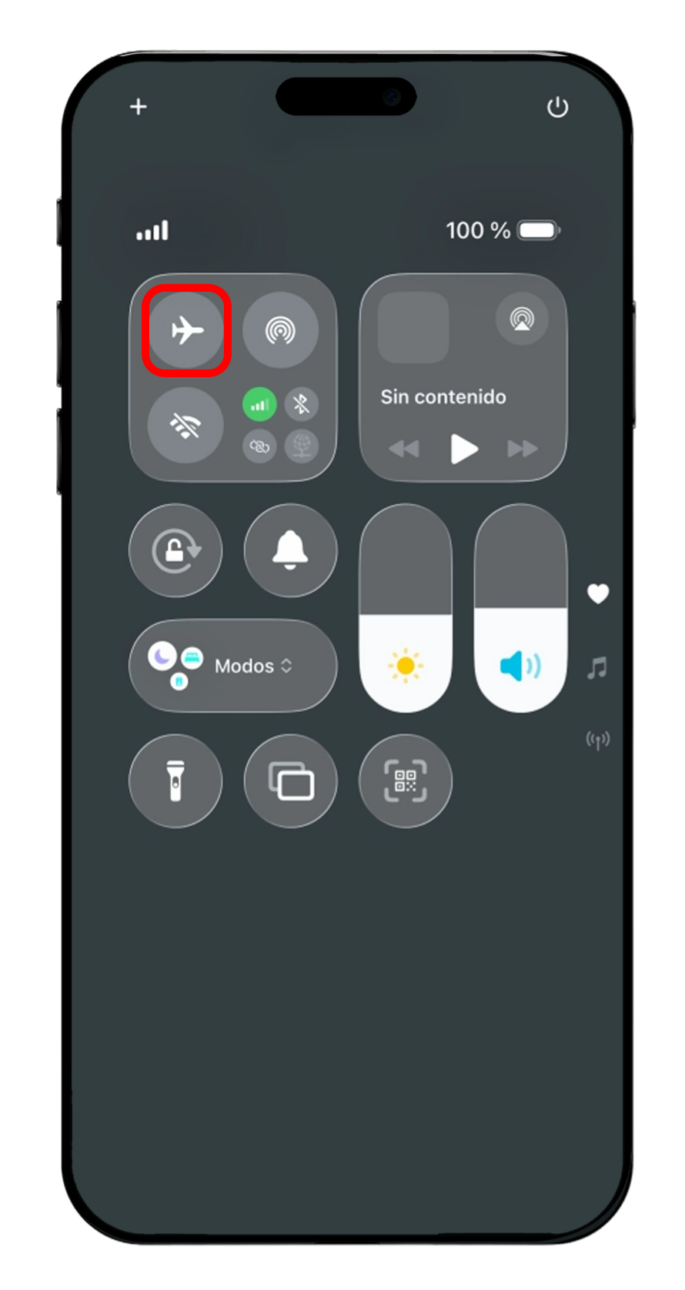685x1290 pixels.
Task: Skip to the next track
Action: (522, 449)
